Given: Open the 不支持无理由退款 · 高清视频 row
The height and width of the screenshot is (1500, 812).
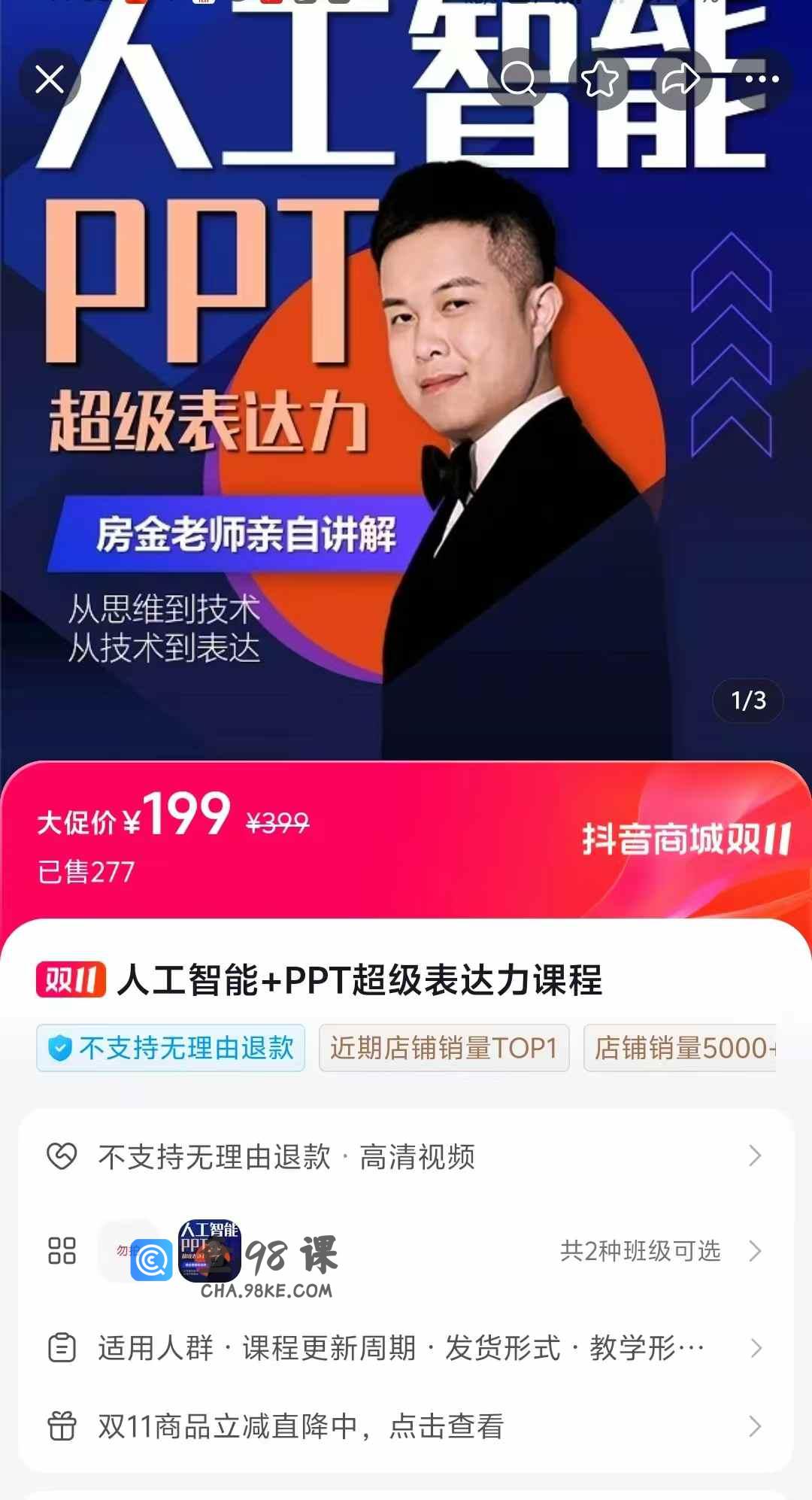Looking at the screenshot, I should pos(406,1156).
